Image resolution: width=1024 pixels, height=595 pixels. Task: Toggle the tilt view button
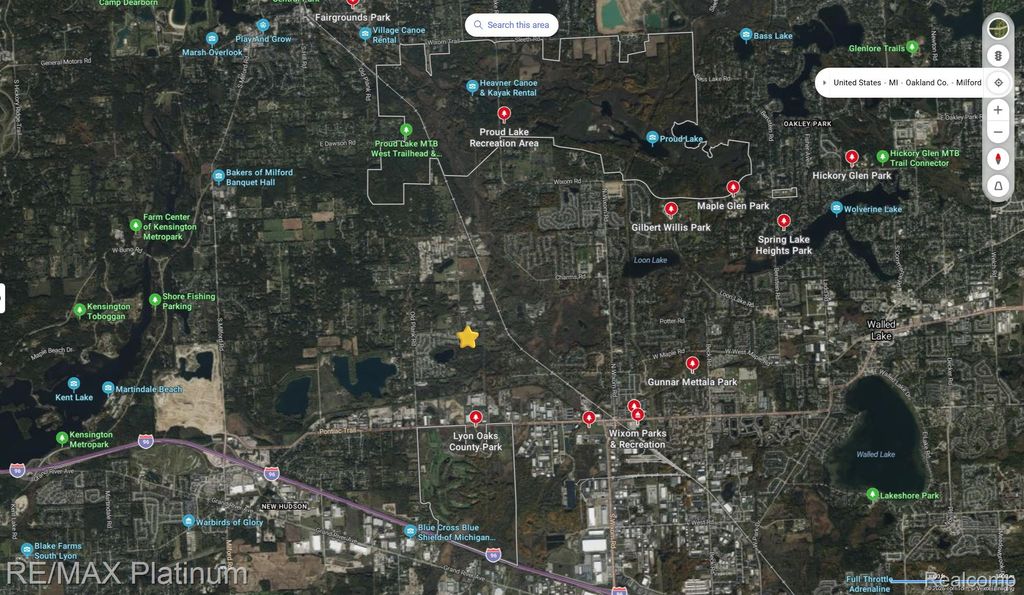coord(997,185)
